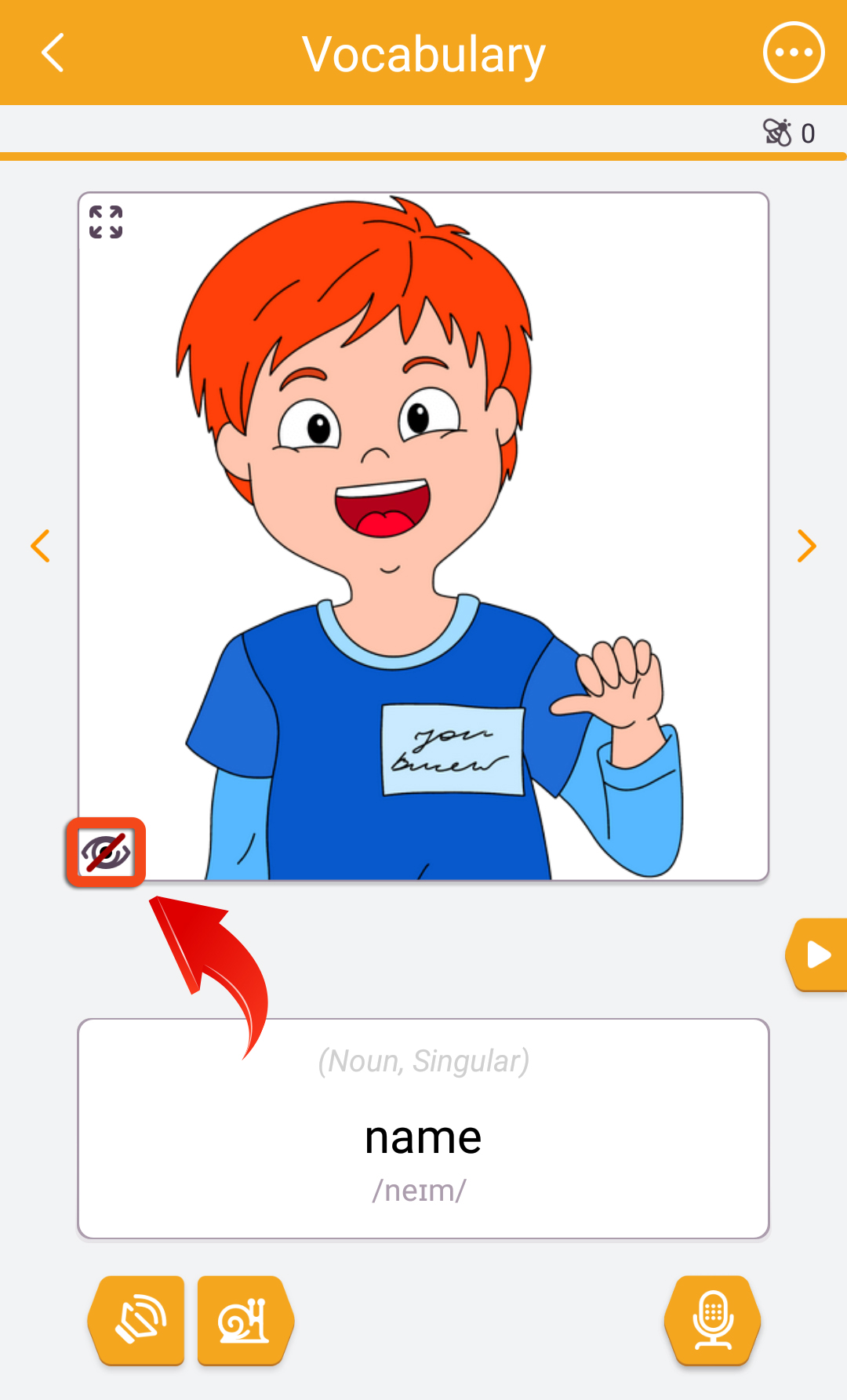
Task: Record your voice with the microphone
Action: pyautogui.click(x=713, y=1321)
